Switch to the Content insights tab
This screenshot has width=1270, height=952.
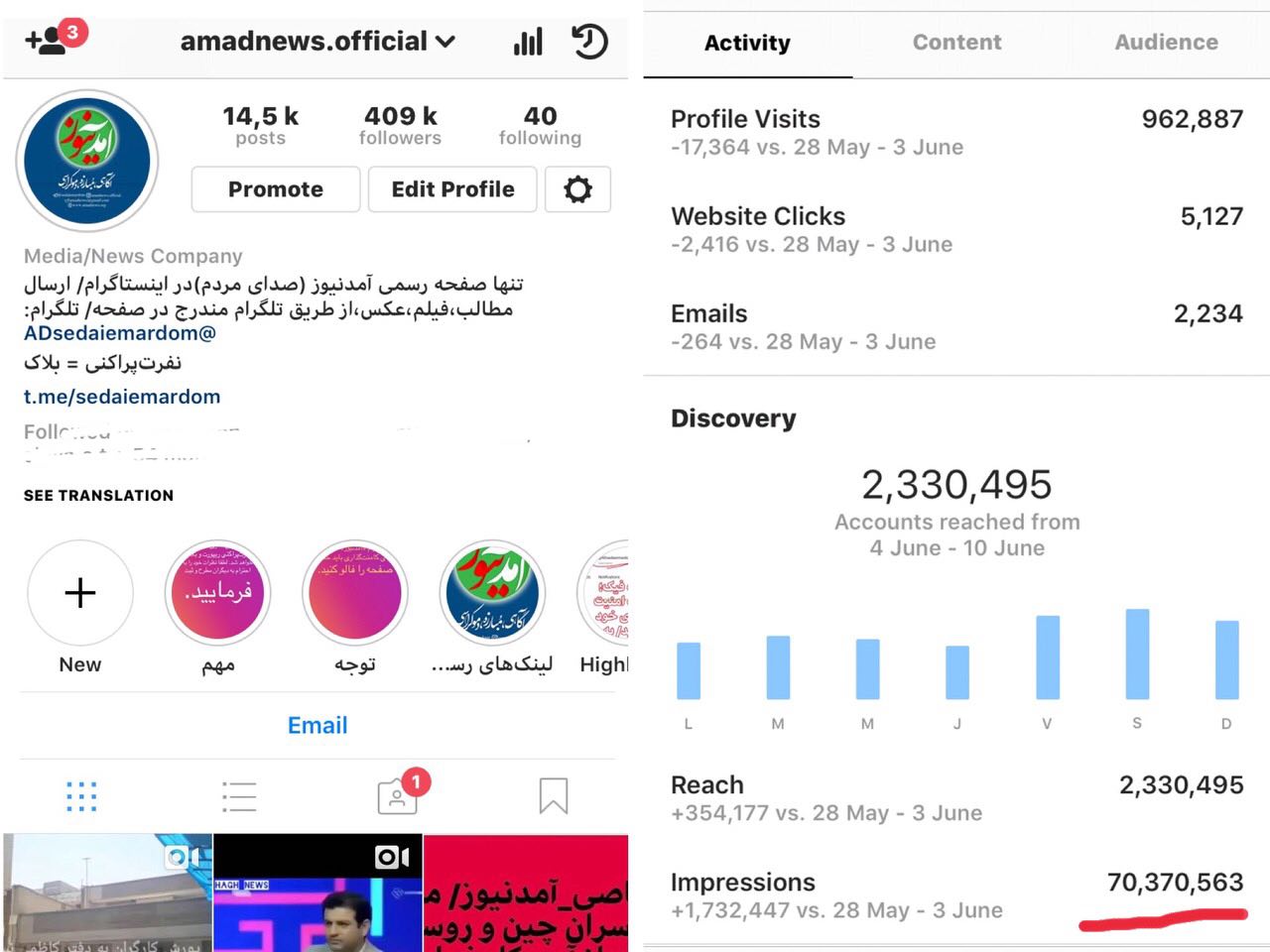[x=956, y=42]
